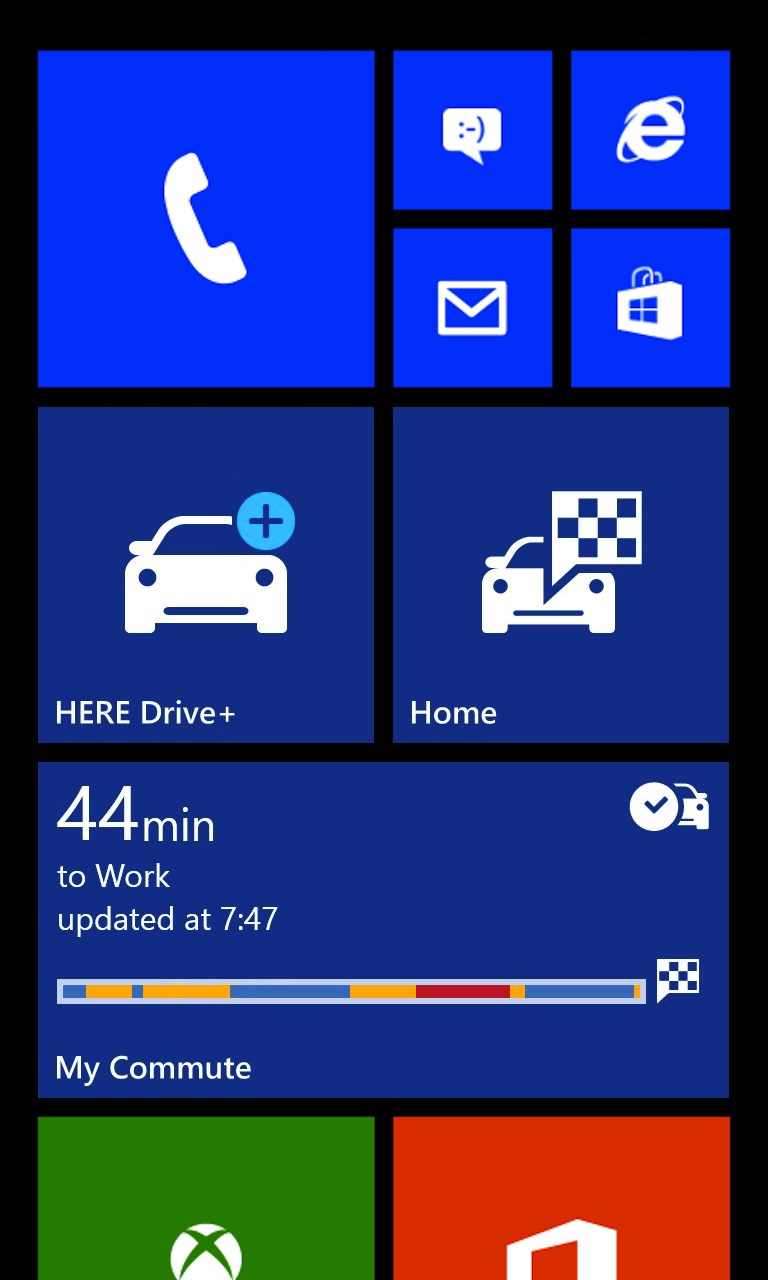Start navigation to Home
768x1280 pixels.
561,574
